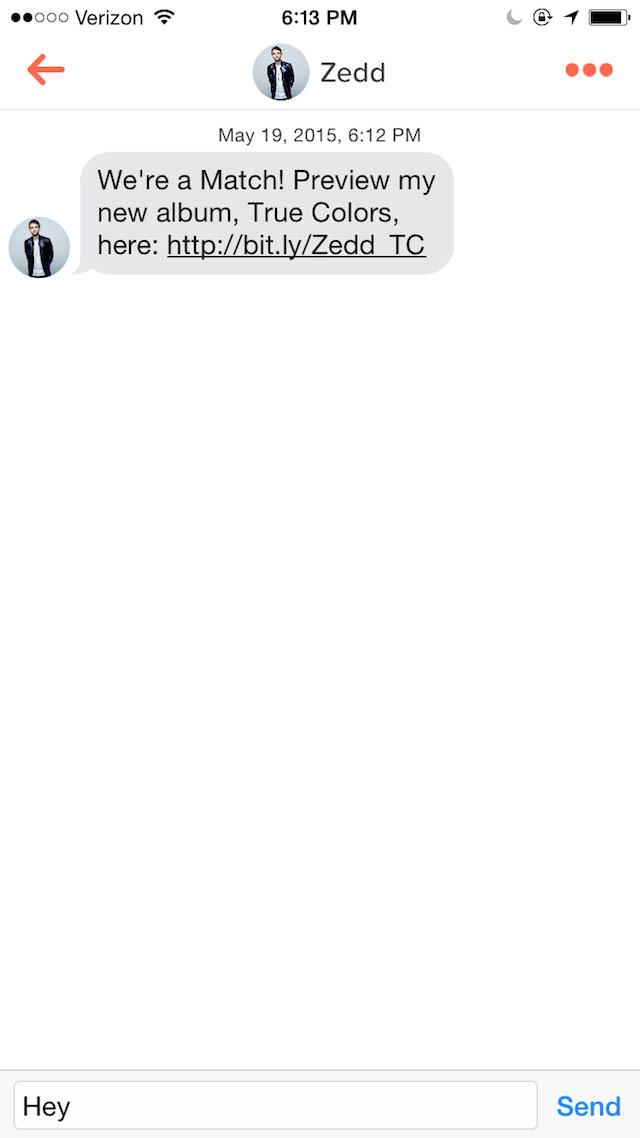Open the bit.ly/Zedd_TC album link
Screen dimensions: 640x1138
pos(296,245)
